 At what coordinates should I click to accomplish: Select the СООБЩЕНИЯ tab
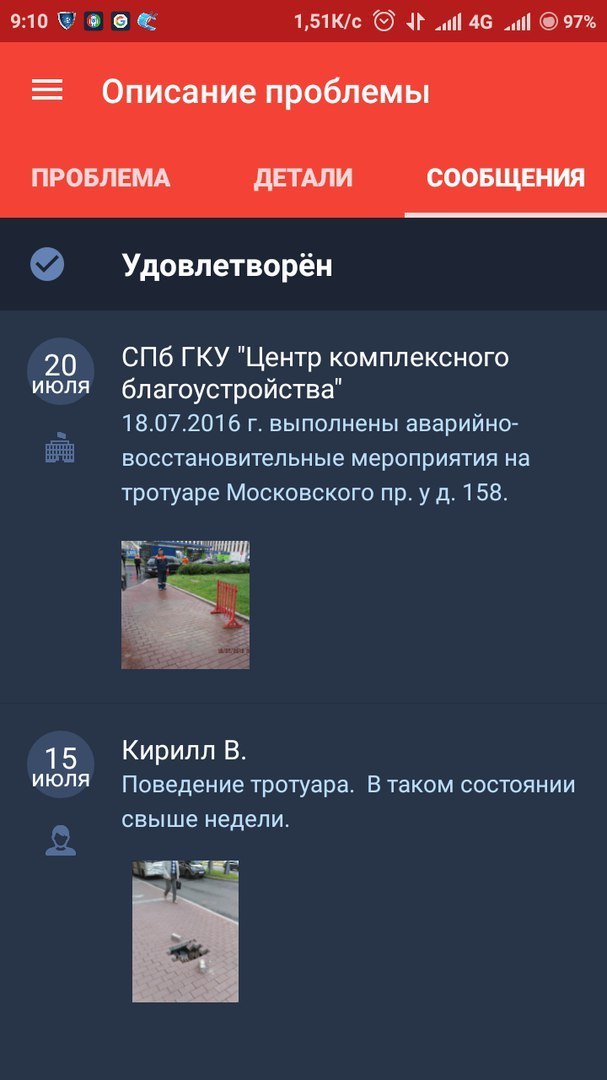coord(505,179)
